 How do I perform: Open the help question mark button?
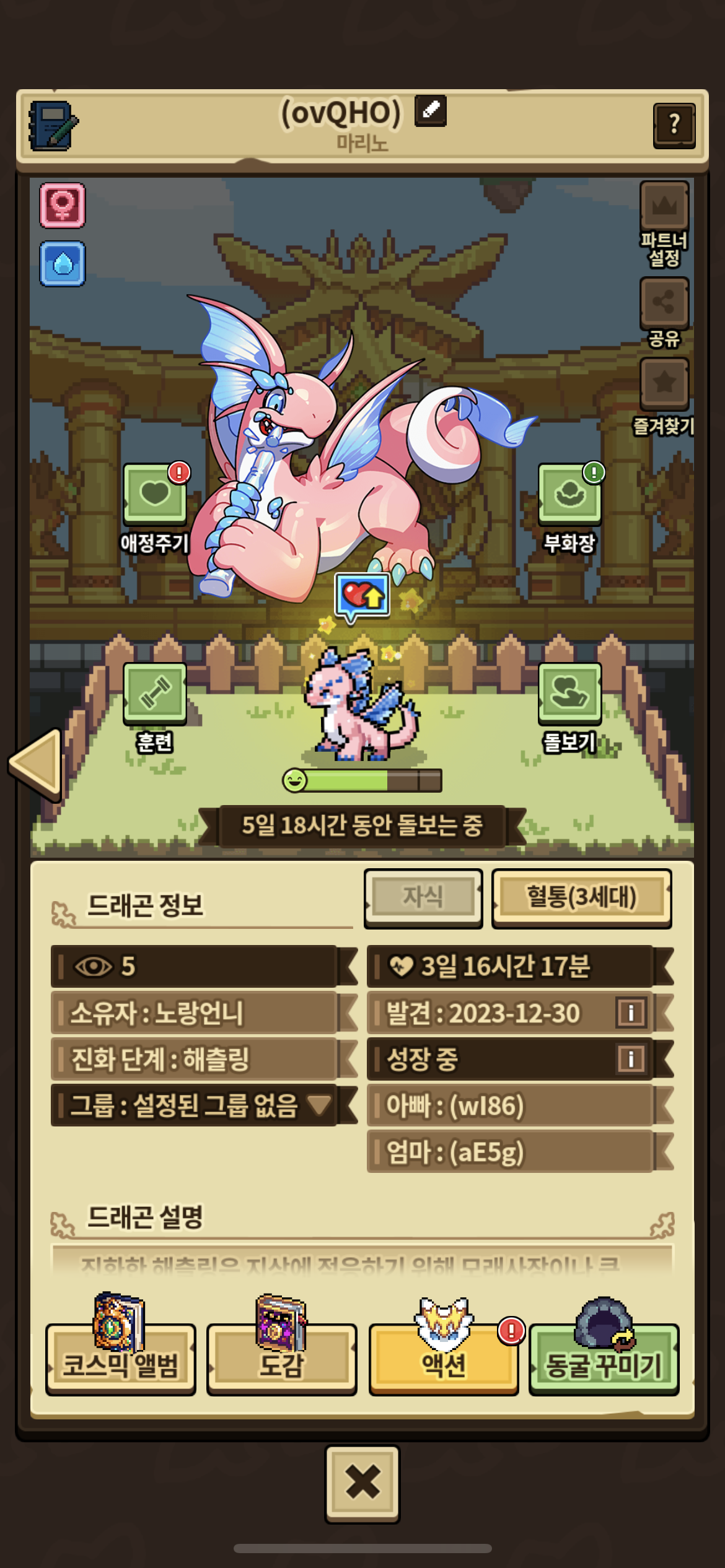[x=674, y=126]
